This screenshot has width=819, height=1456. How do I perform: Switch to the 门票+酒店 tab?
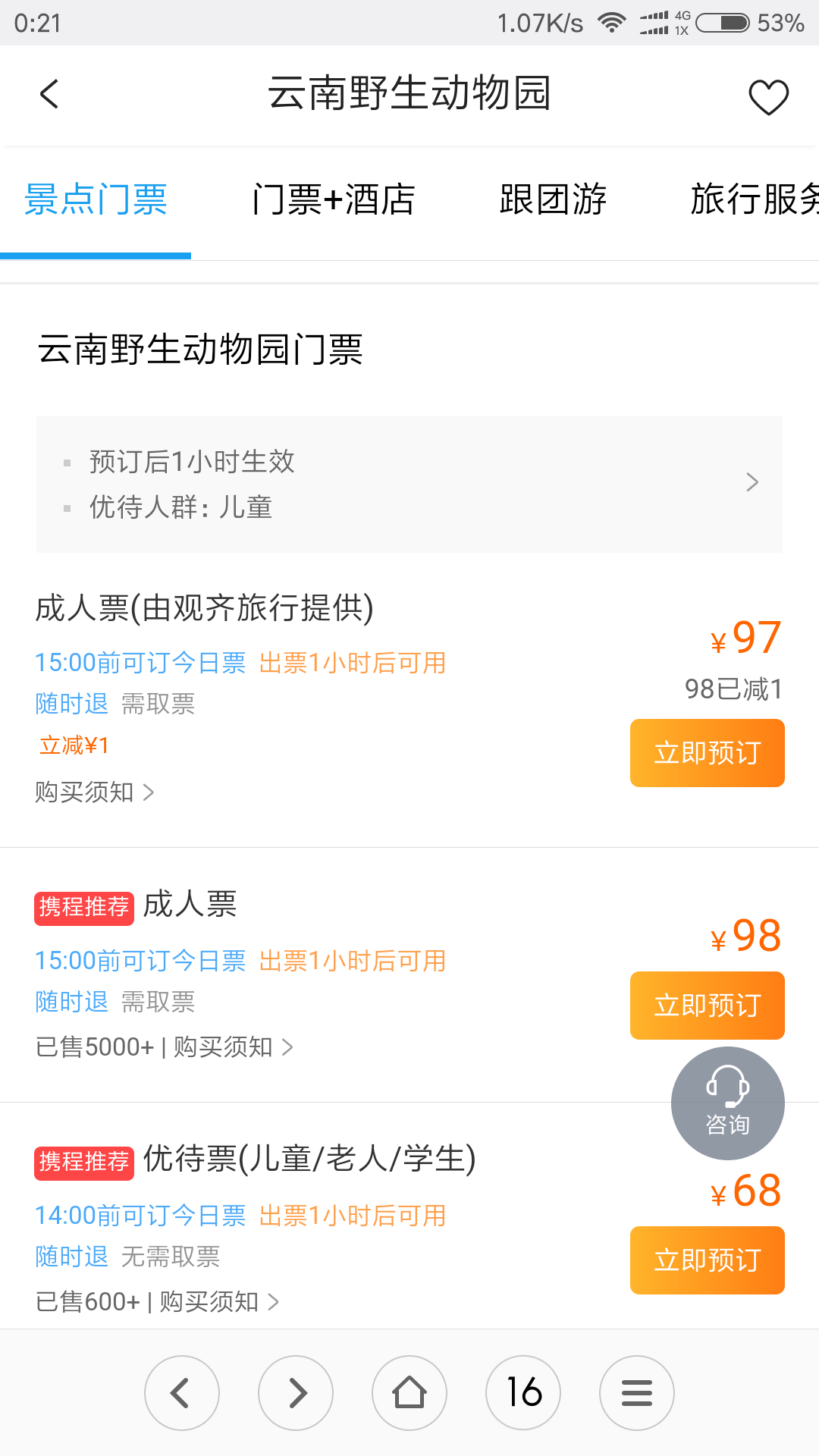[334, 200]
